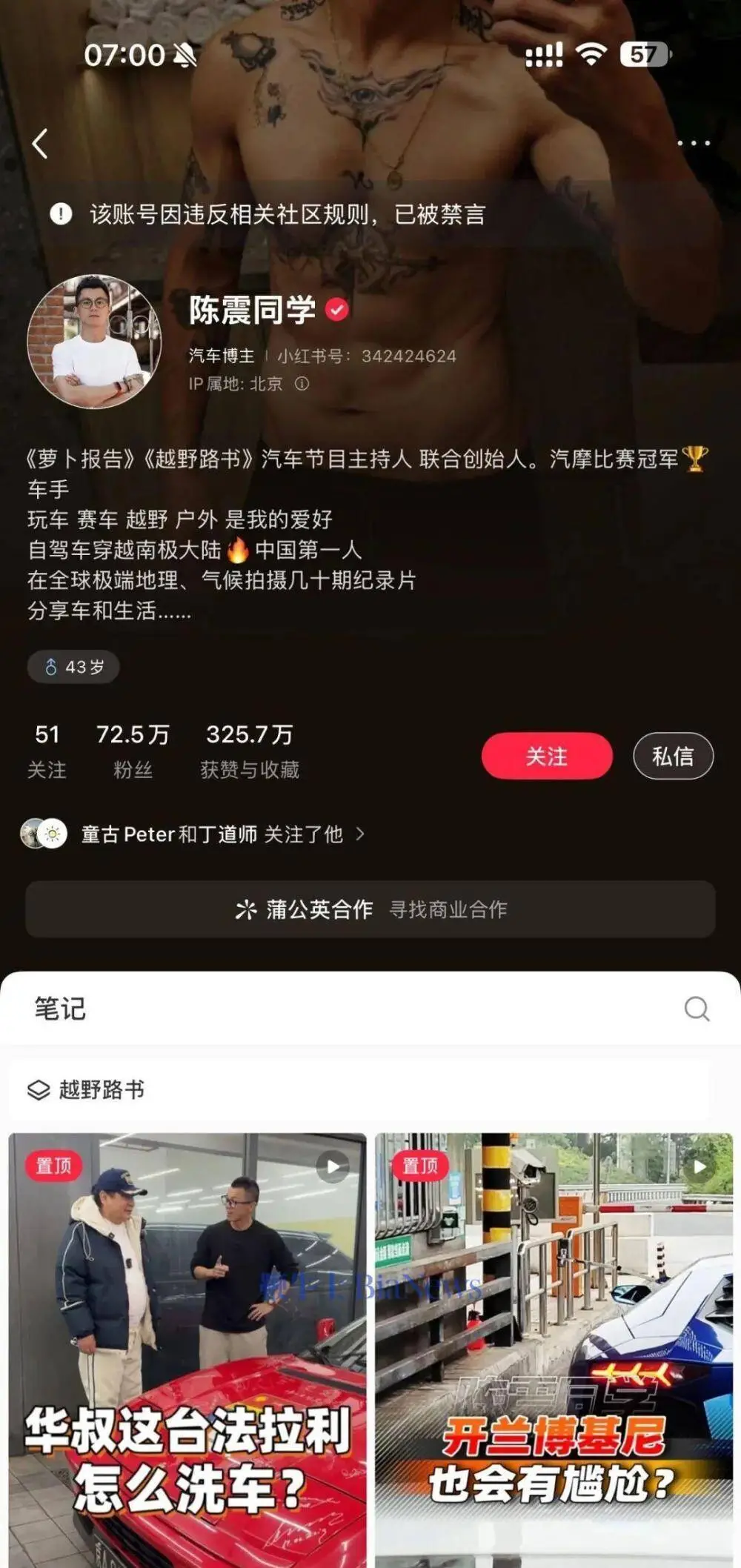741x1568 pixels.
Task: Tap the back arrow at the top left
Action: click(x=39, y=142)
